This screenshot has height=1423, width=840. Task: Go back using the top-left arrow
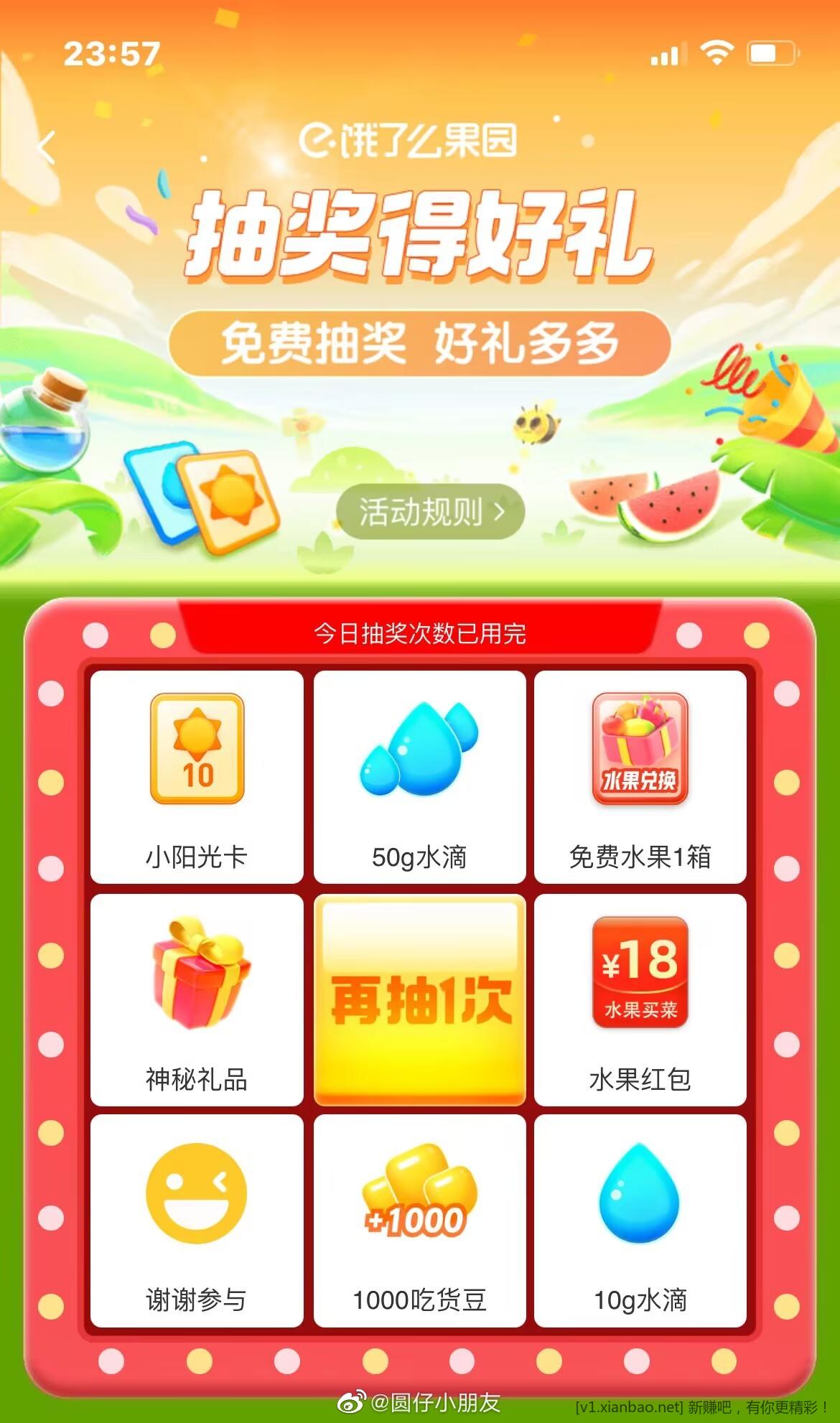pyautogui.click(x=47, y=147)
